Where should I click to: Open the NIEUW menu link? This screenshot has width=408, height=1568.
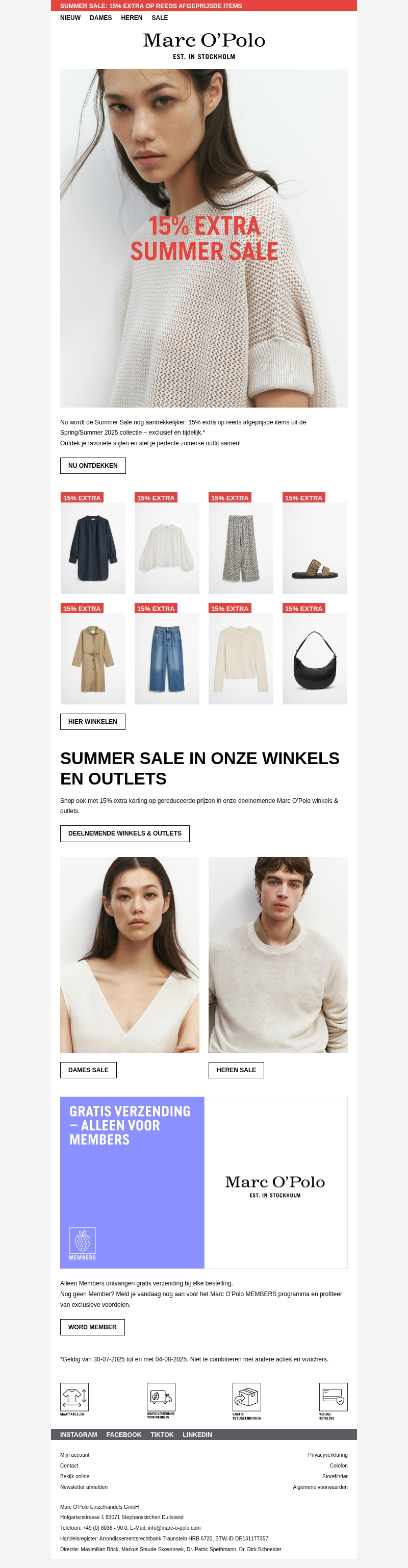(x=70, y=18)
